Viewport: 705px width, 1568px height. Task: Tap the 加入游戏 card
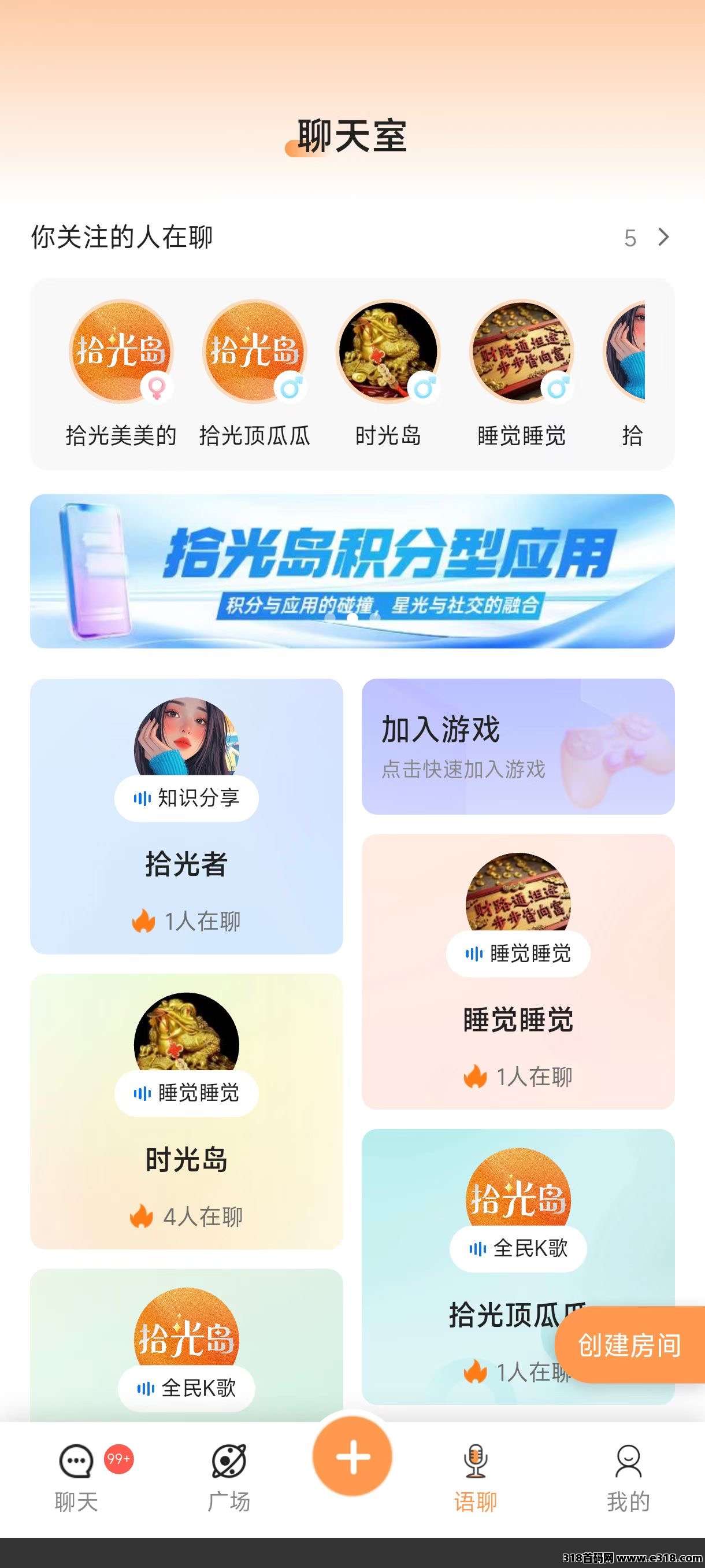click(x=518, y=746)
